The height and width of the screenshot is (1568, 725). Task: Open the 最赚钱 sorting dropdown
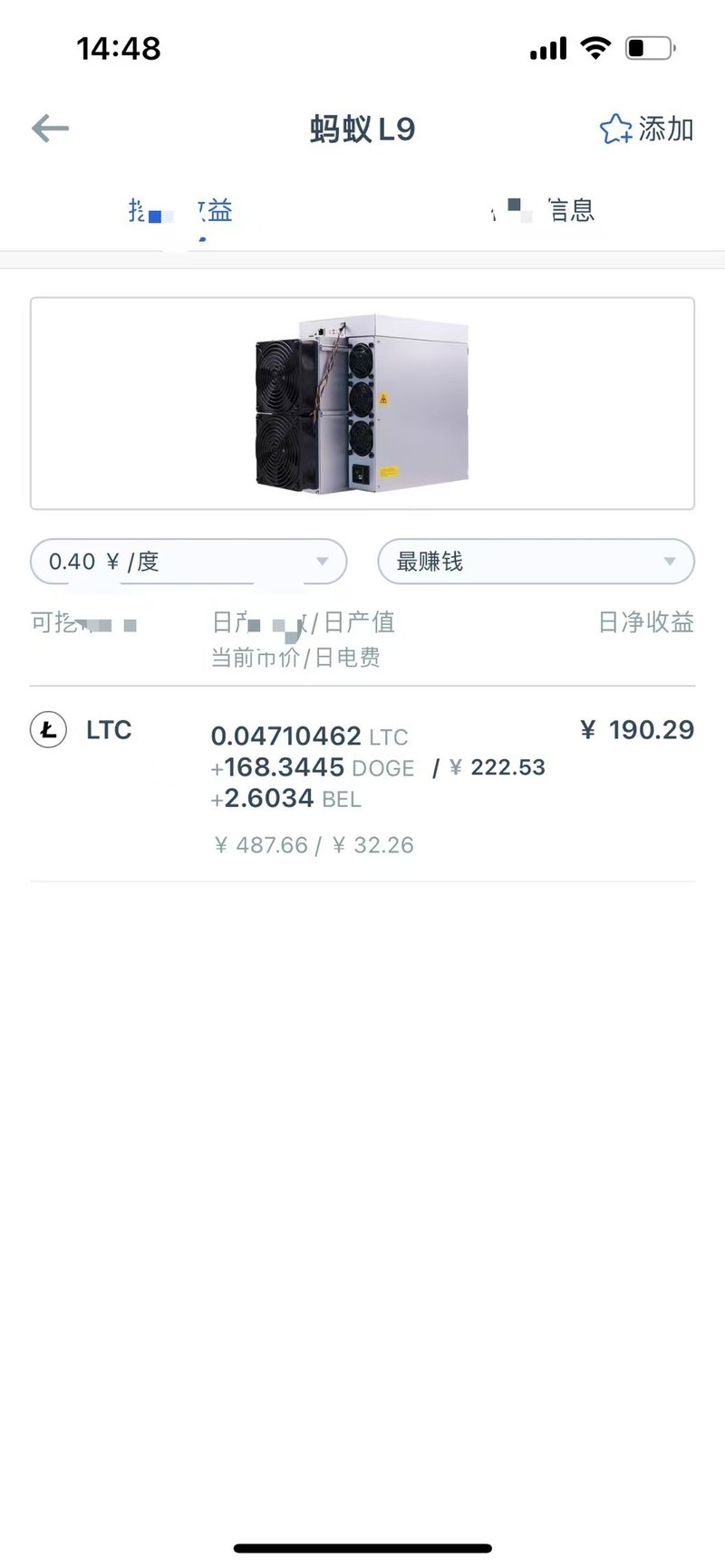pyautogui.click(x=536, y=562)
